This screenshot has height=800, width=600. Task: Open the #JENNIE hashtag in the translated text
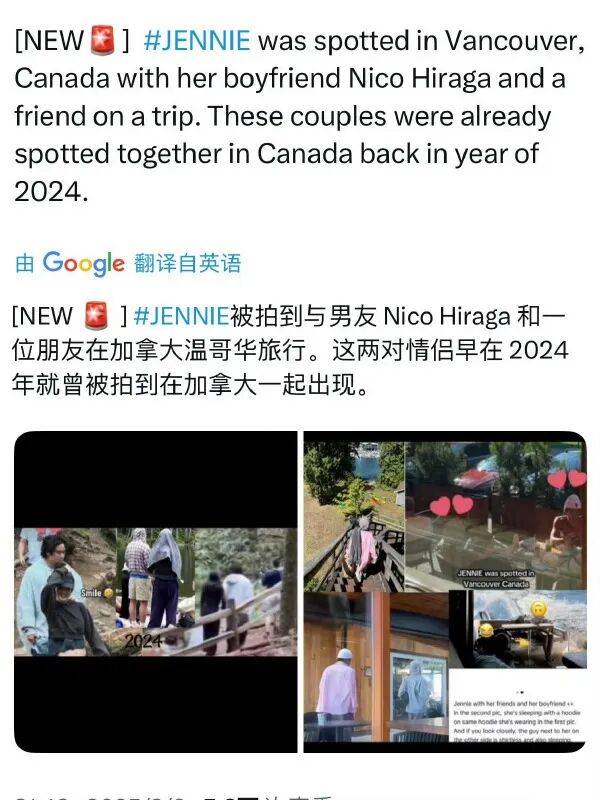180,317
